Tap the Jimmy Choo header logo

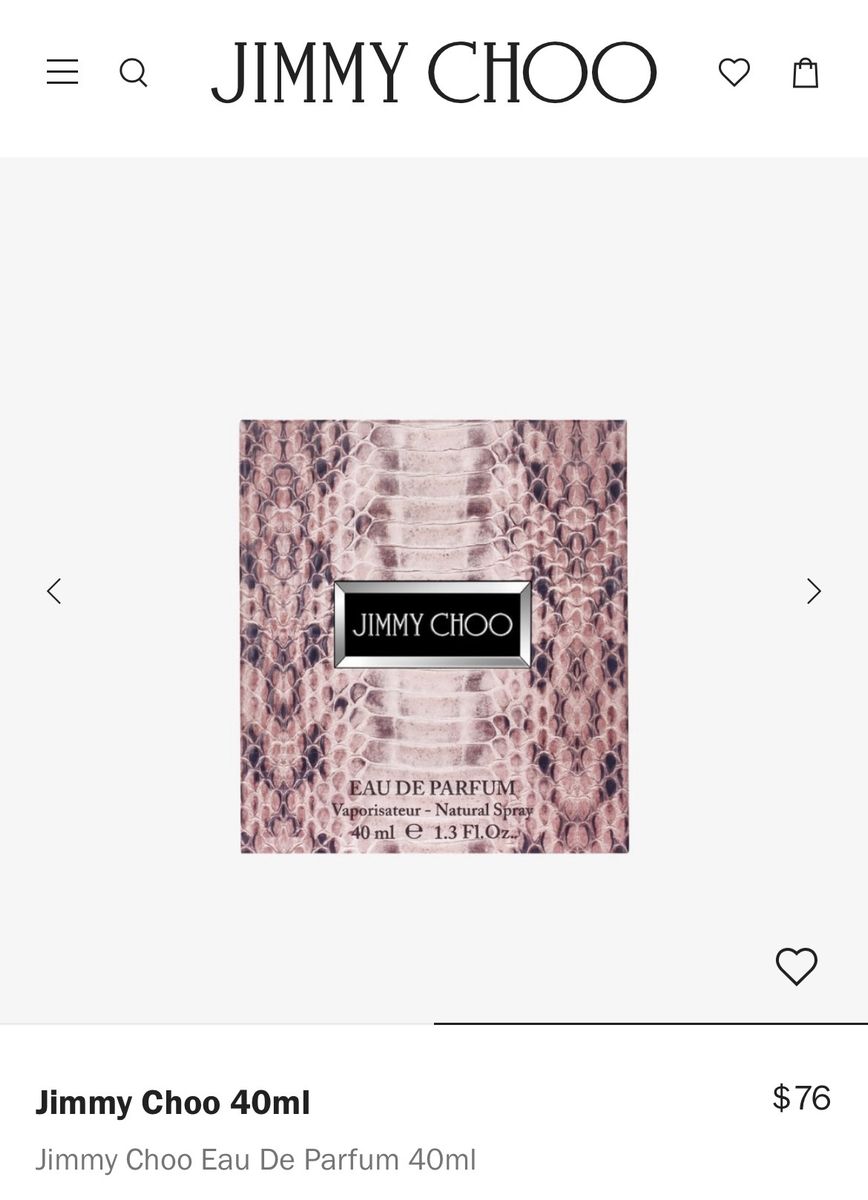(433, 72)
